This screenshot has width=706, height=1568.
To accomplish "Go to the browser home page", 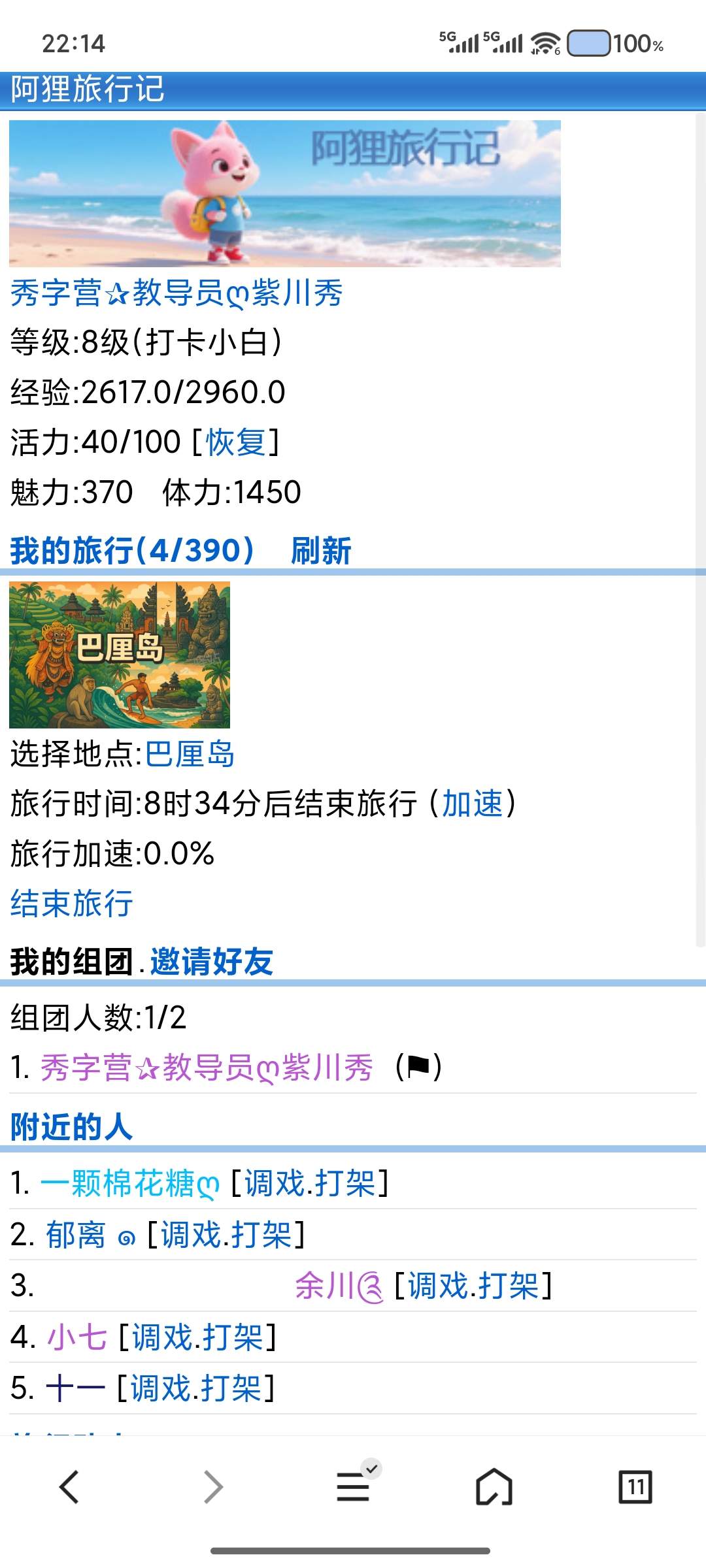I will click(494, 1488).
